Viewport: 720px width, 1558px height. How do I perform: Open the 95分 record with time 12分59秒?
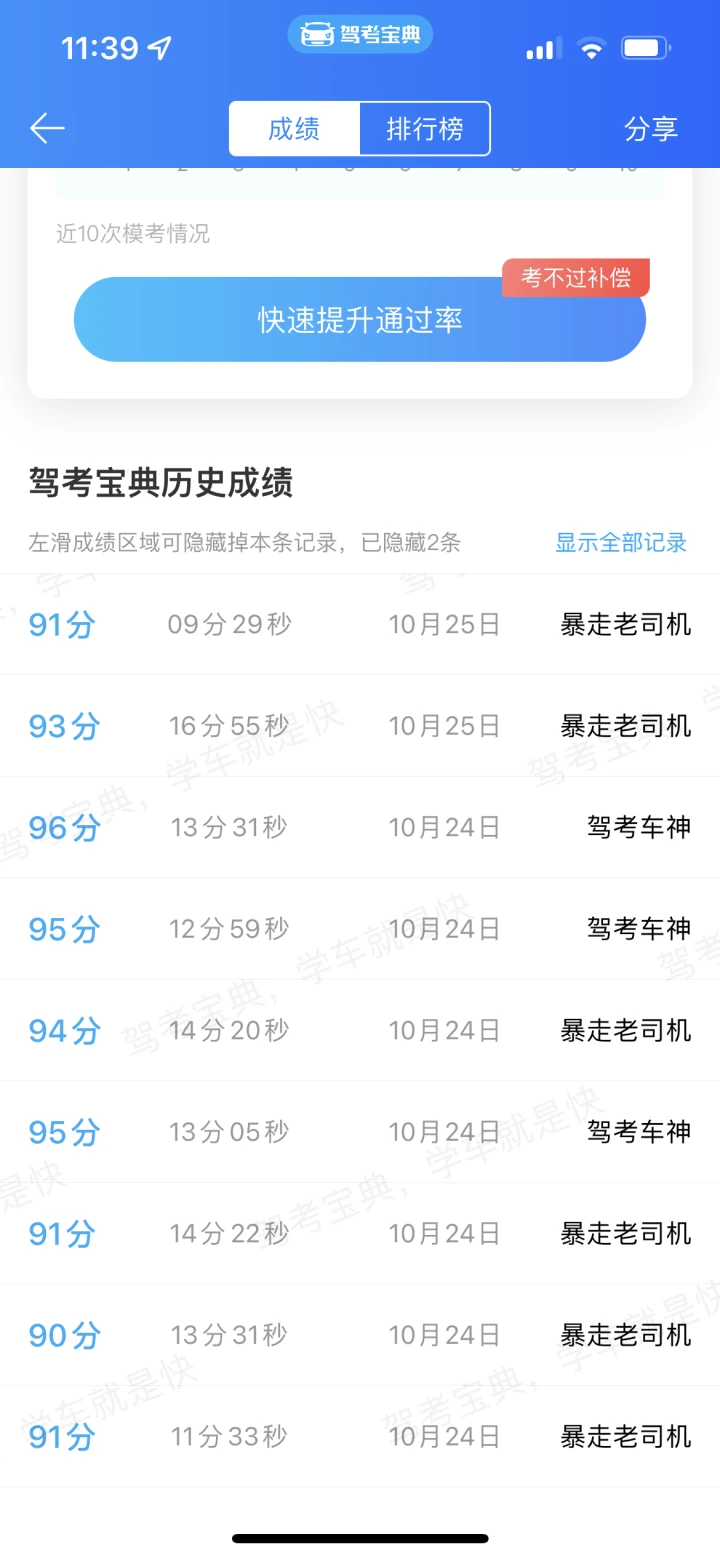360,929
